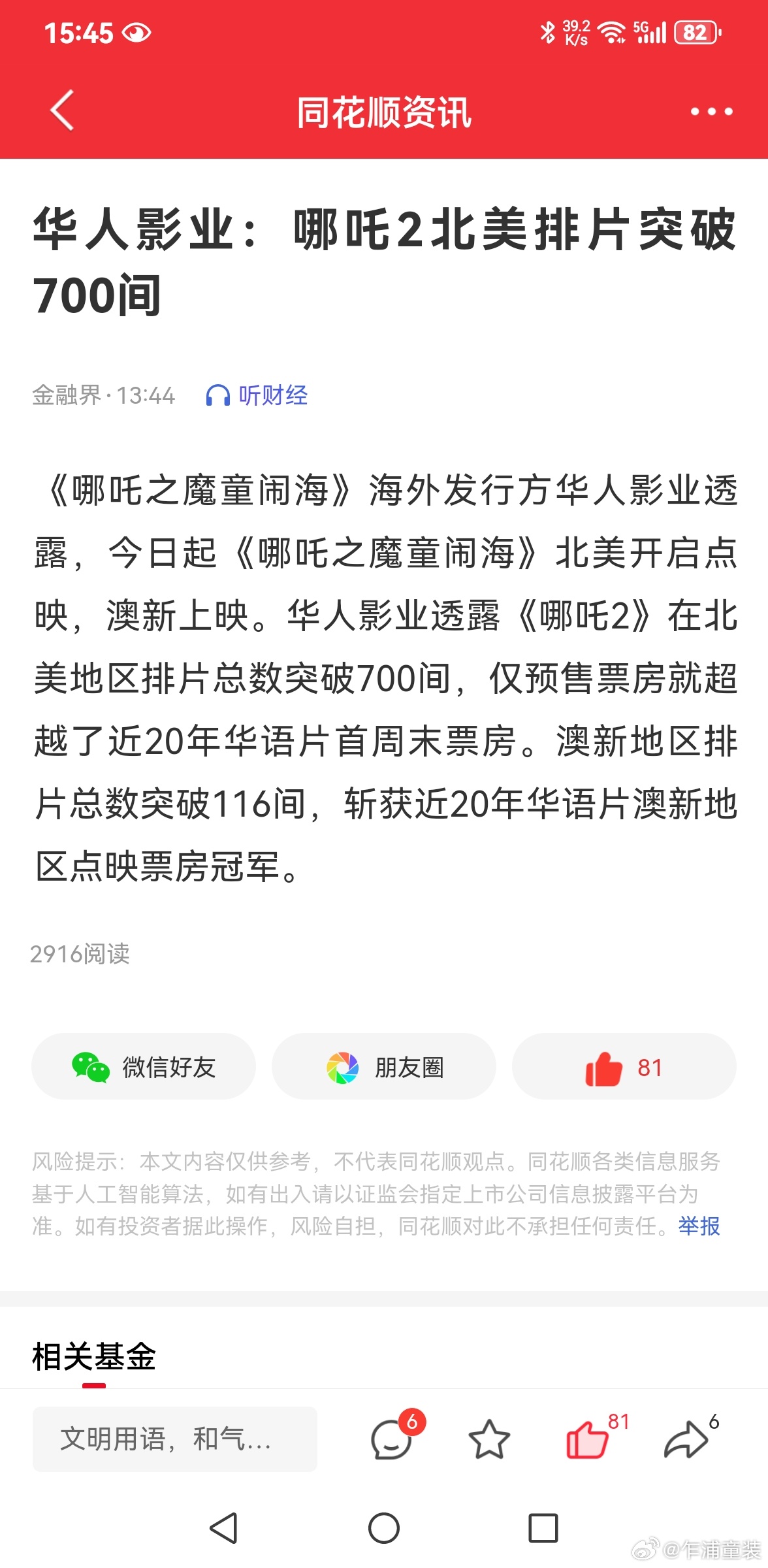Open system recent apps
Viewport: 768px width, 1568px height.
tap(543, 1528)
